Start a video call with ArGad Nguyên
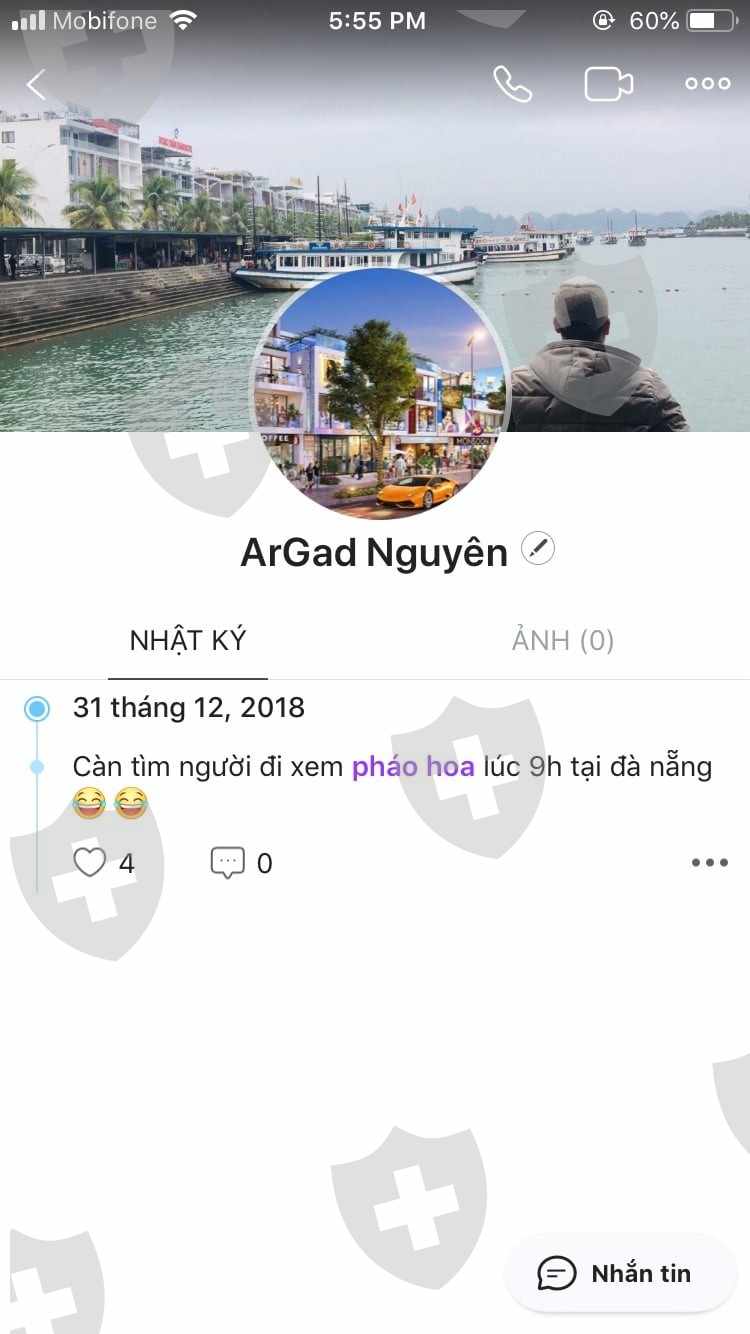 [x=608, y=85]
